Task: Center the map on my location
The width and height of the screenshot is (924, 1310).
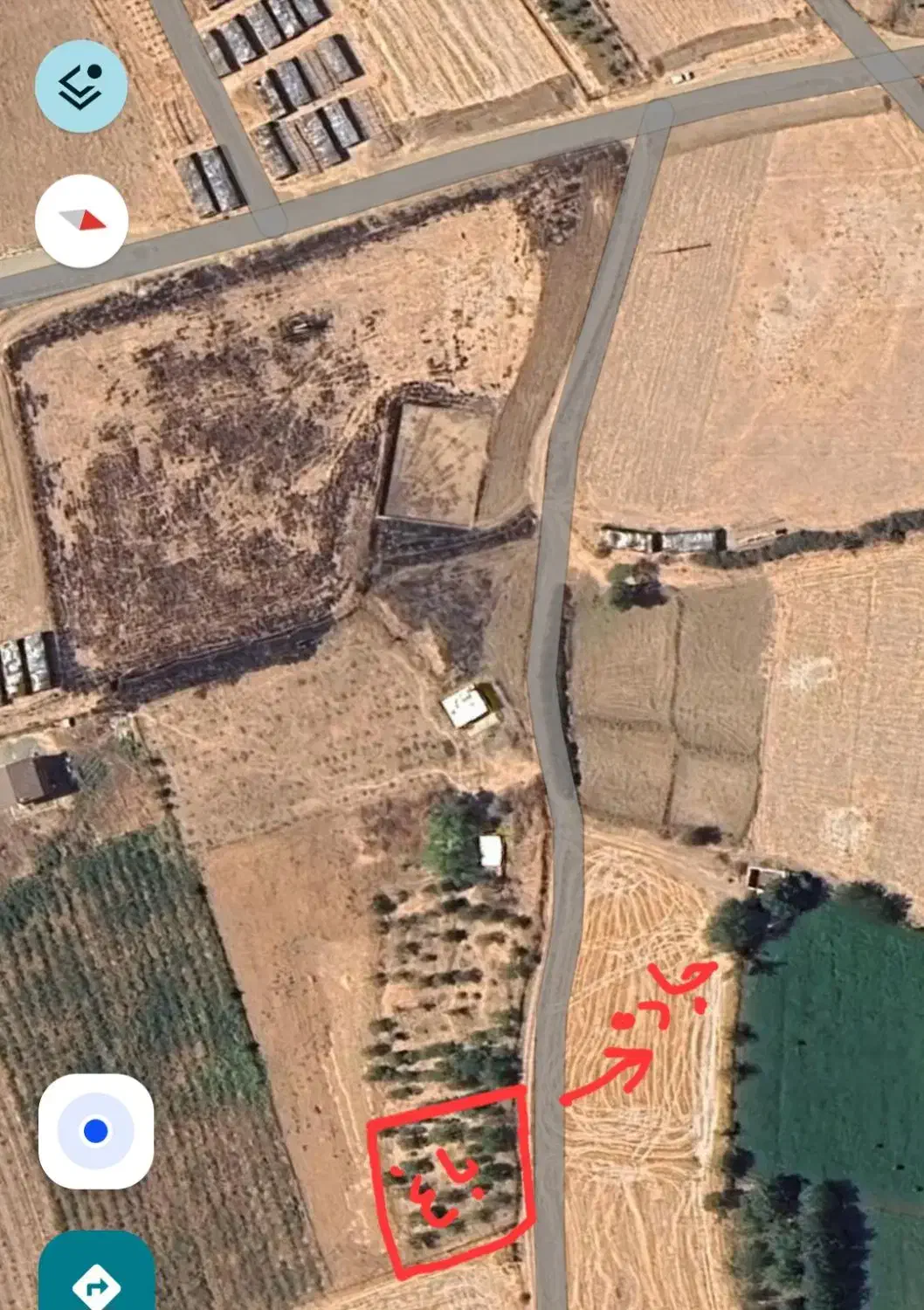Action: [96, 1132]
